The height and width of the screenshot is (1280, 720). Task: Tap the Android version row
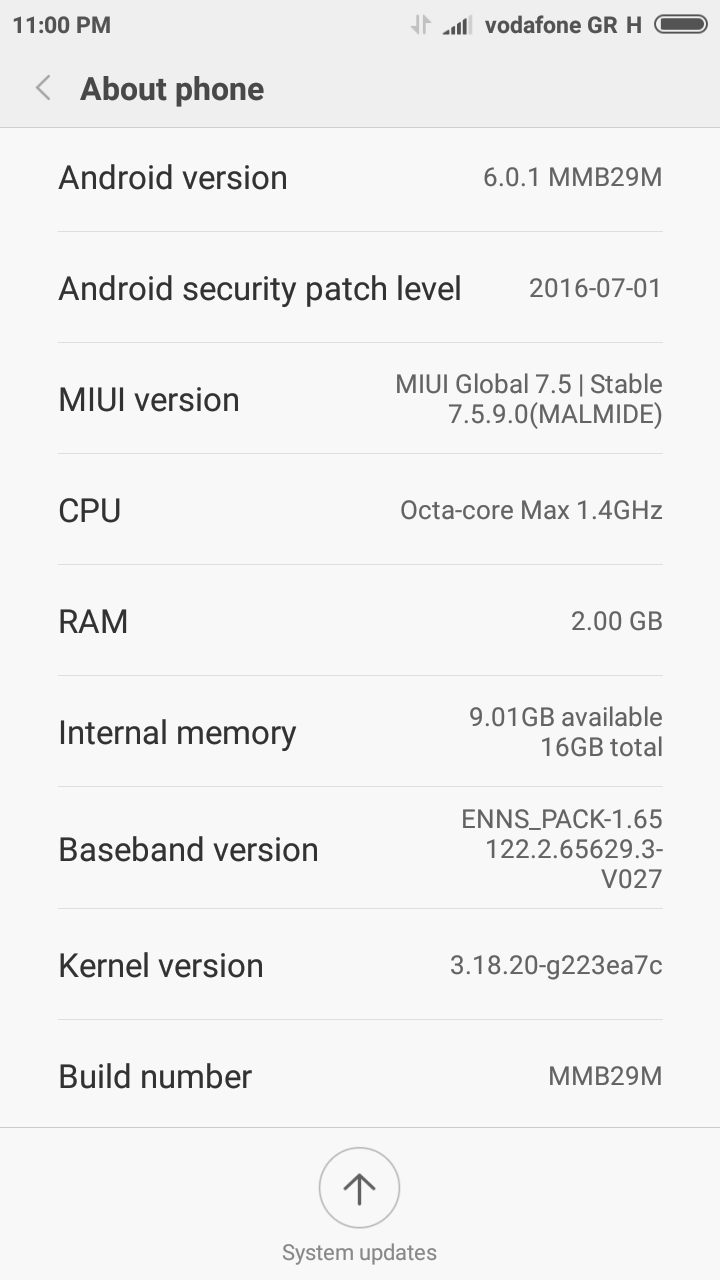click(360, 178)
